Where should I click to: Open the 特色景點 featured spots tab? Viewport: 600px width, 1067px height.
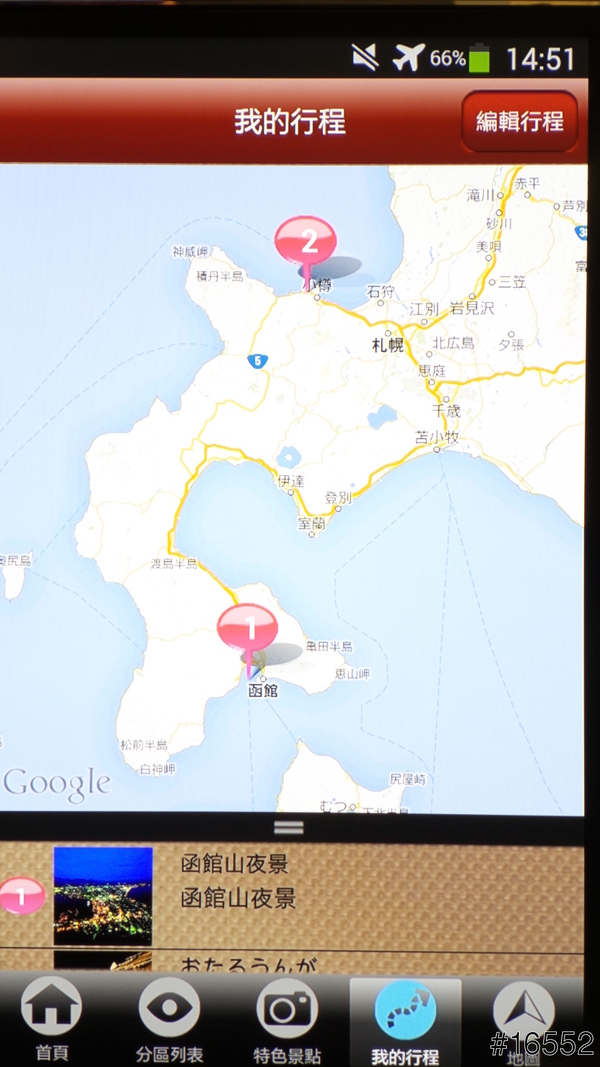[x=287, y=1020]
